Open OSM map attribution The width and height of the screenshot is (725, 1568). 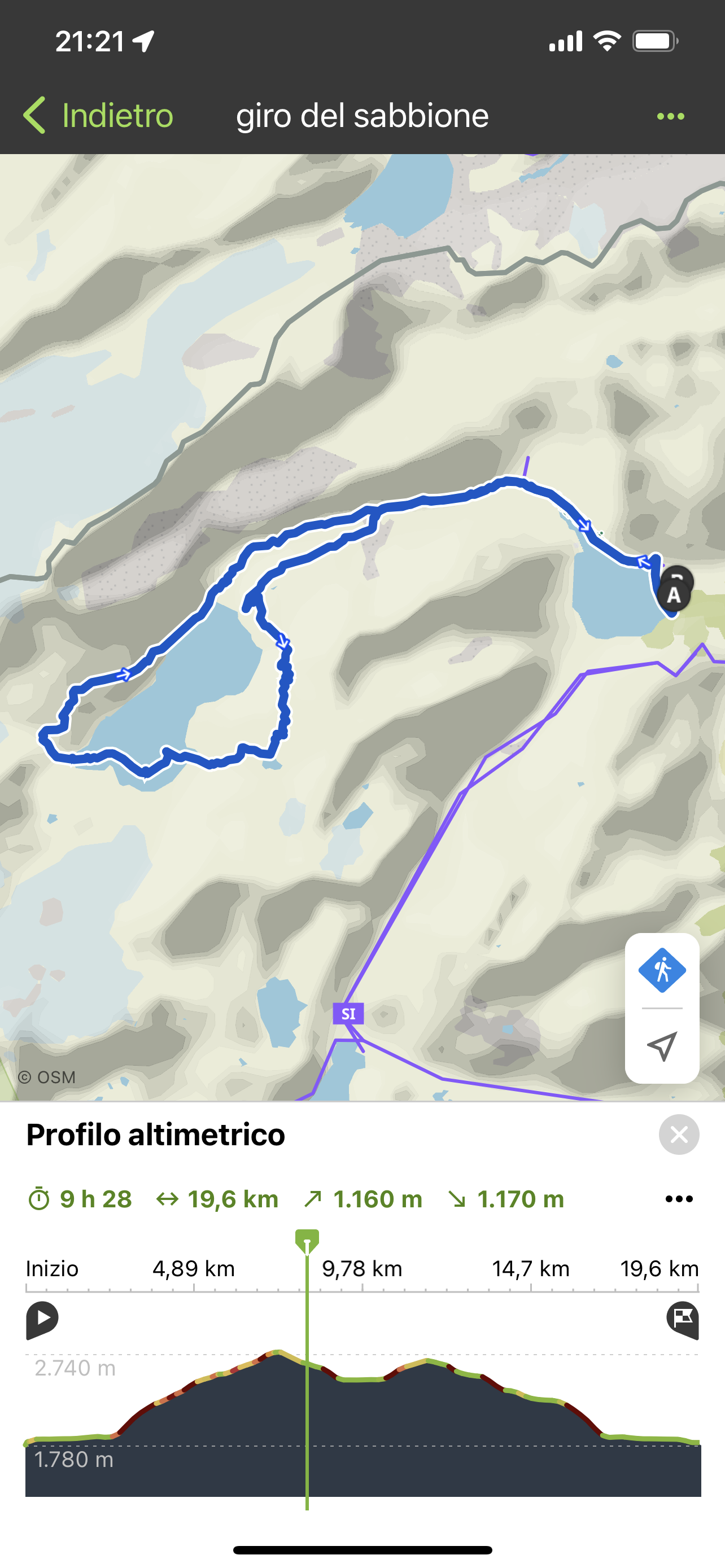pyautogui.click(x=47, y=1078)
